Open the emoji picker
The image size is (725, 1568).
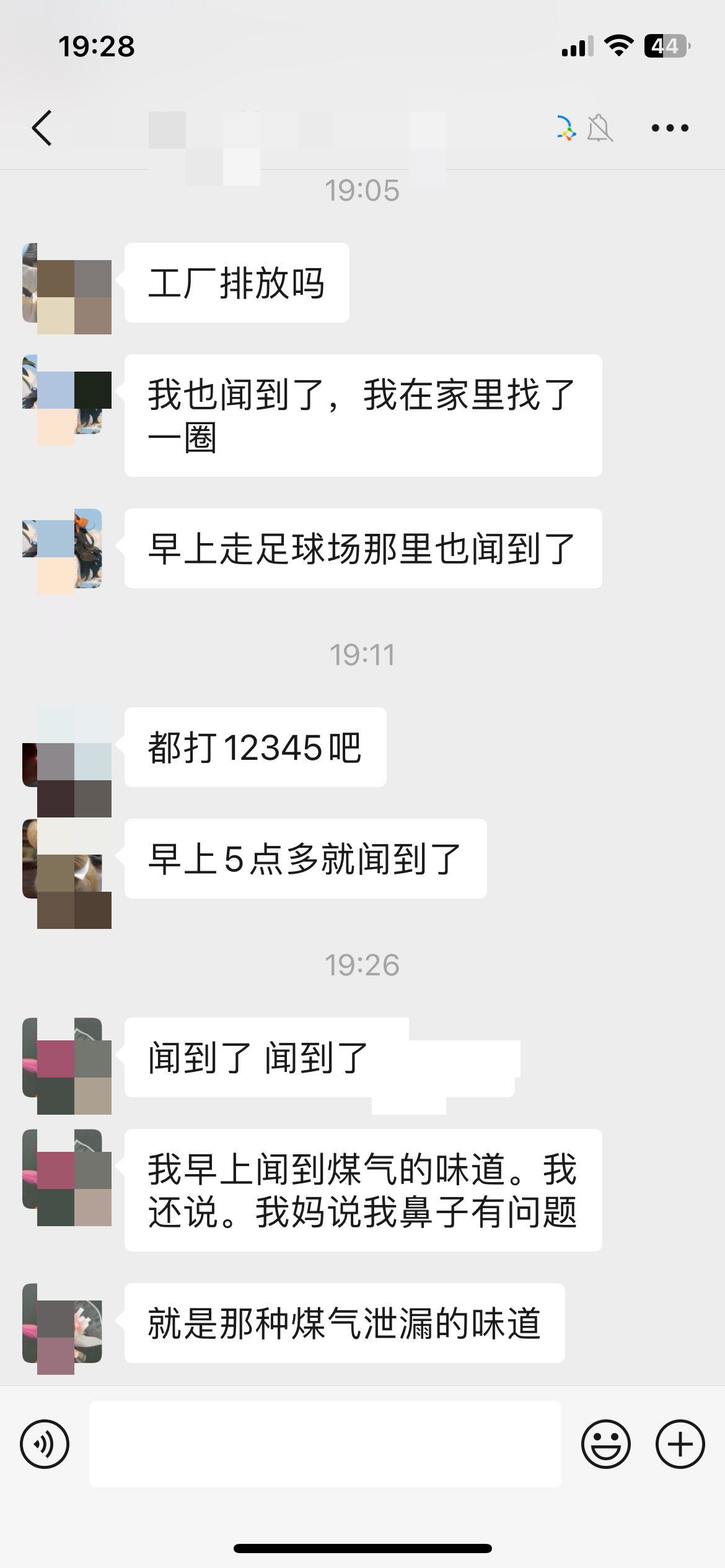pos(605,1444)
